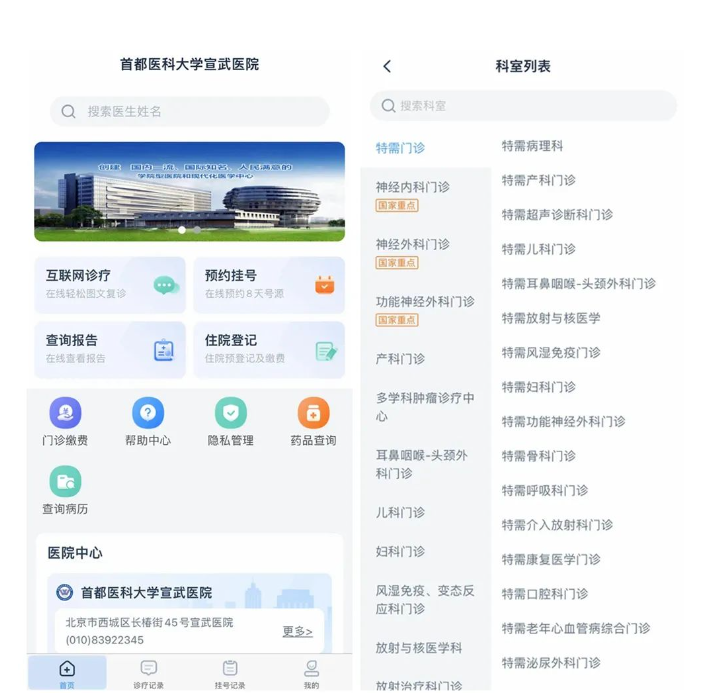Viewport: 713px width, 693px height.
Task: Go back from the 科室列表 page
Action: click(387, 66)
